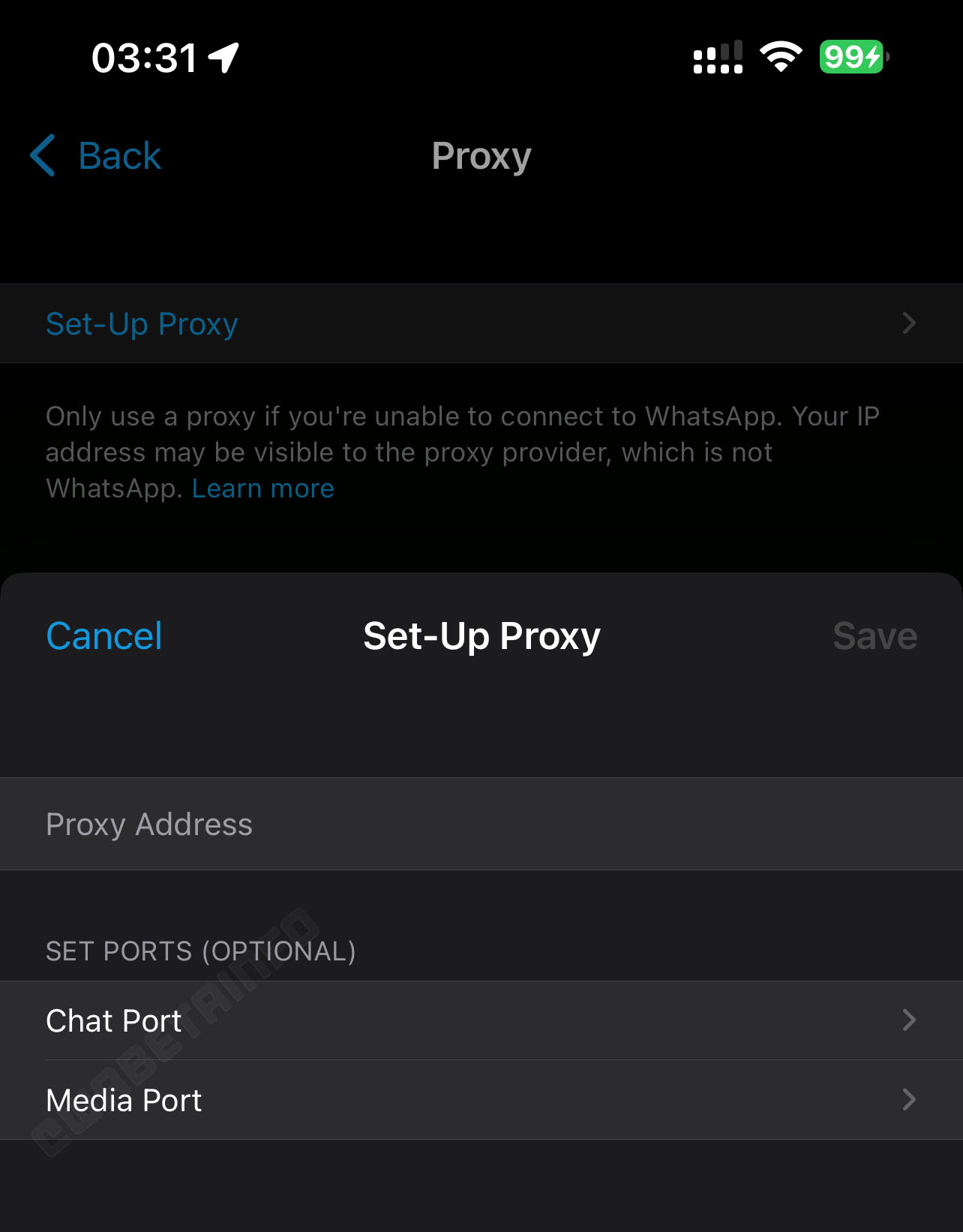Screen dimensions: 963x1232
Task: Open the Chat Port setting
Action: (480, 1020)
